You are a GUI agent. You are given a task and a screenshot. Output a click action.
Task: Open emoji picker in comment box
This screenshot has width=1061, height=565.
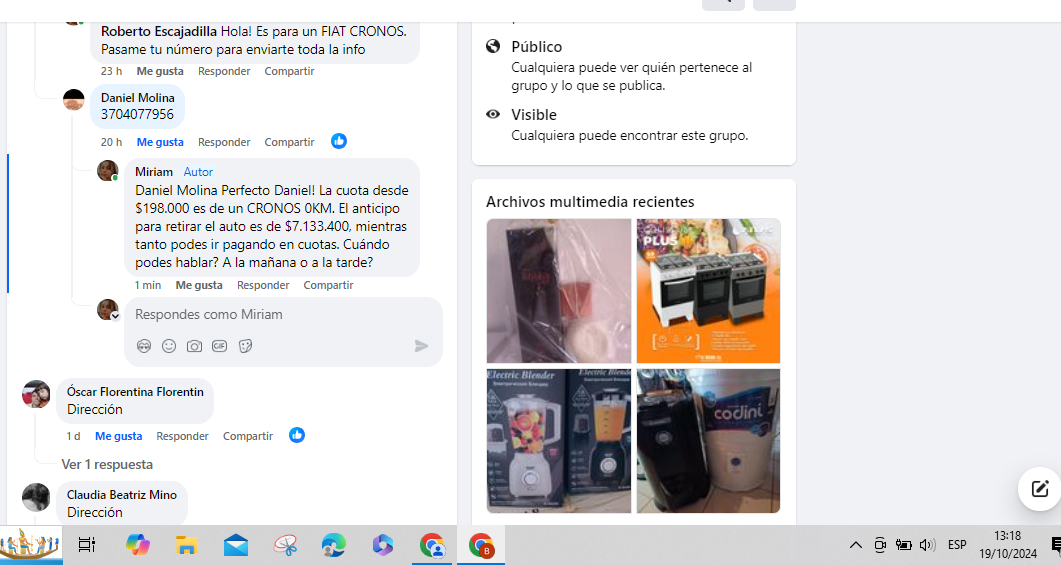[169, 346]
